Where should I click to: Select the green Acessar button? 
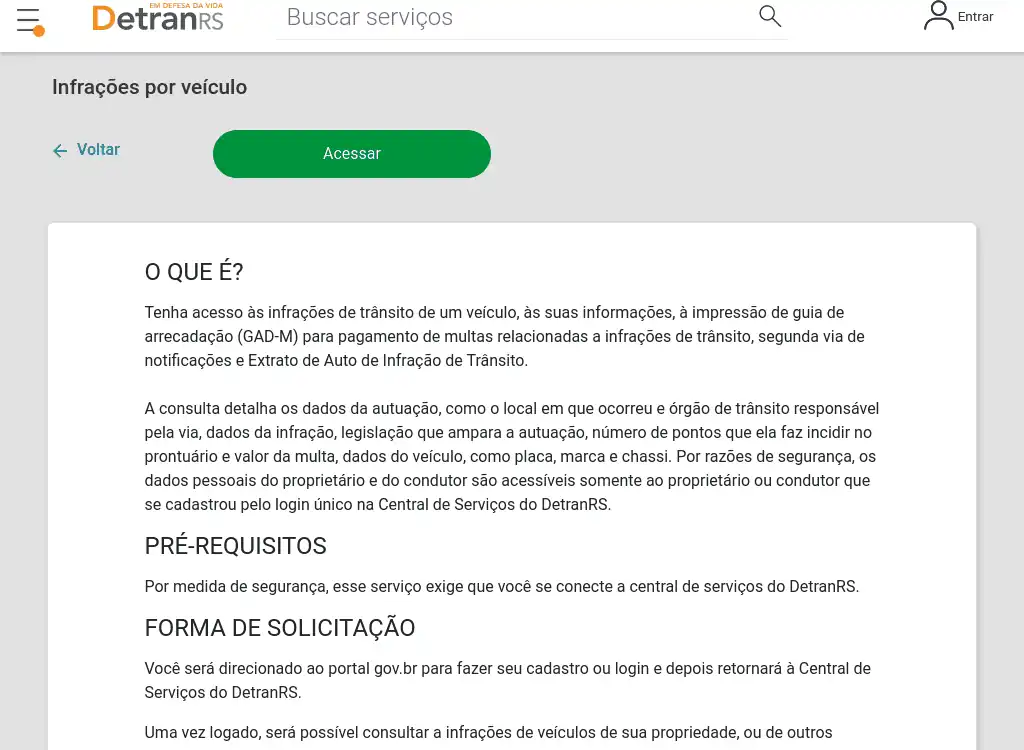point(352,154)
